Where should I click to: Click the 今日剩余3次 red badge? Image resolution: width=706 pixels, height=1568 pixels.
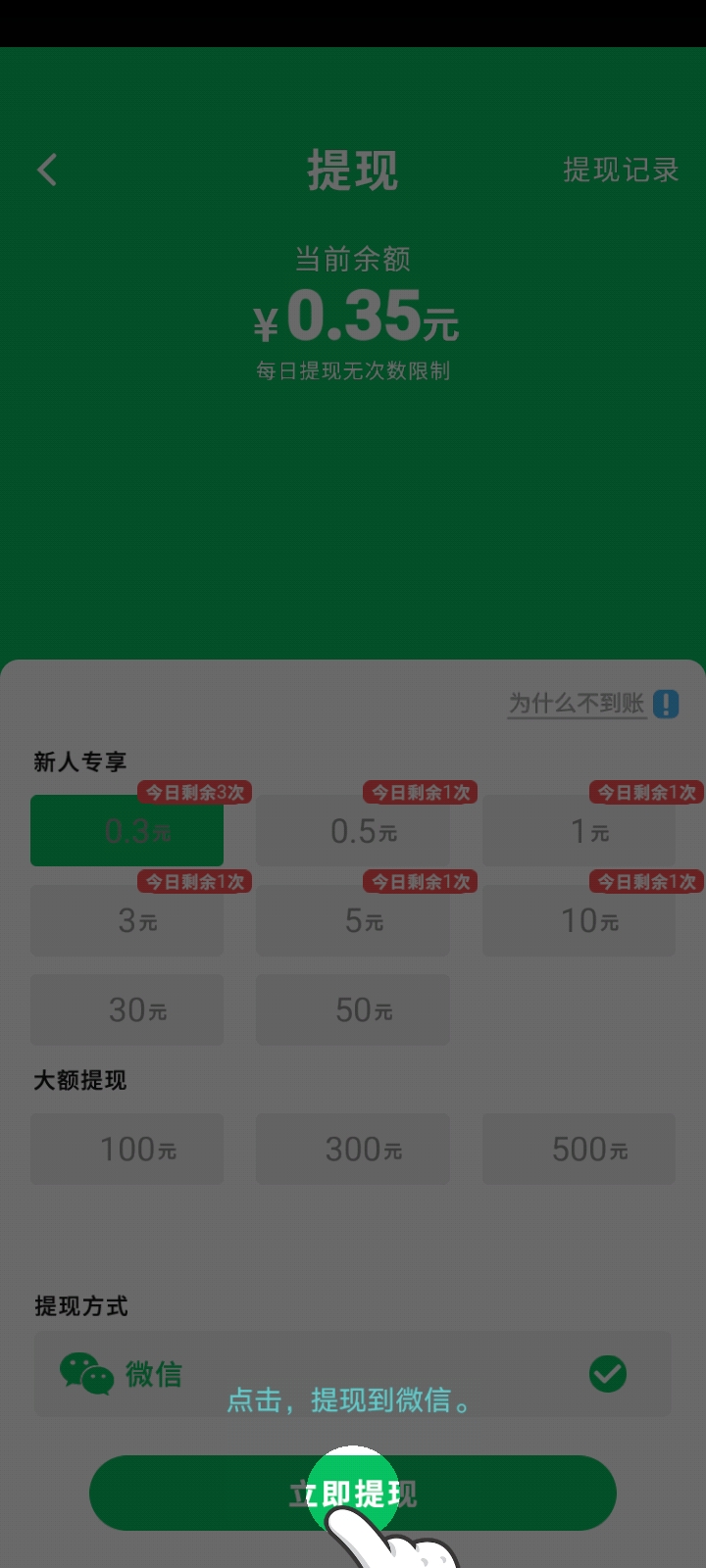[x=193, y=792]
